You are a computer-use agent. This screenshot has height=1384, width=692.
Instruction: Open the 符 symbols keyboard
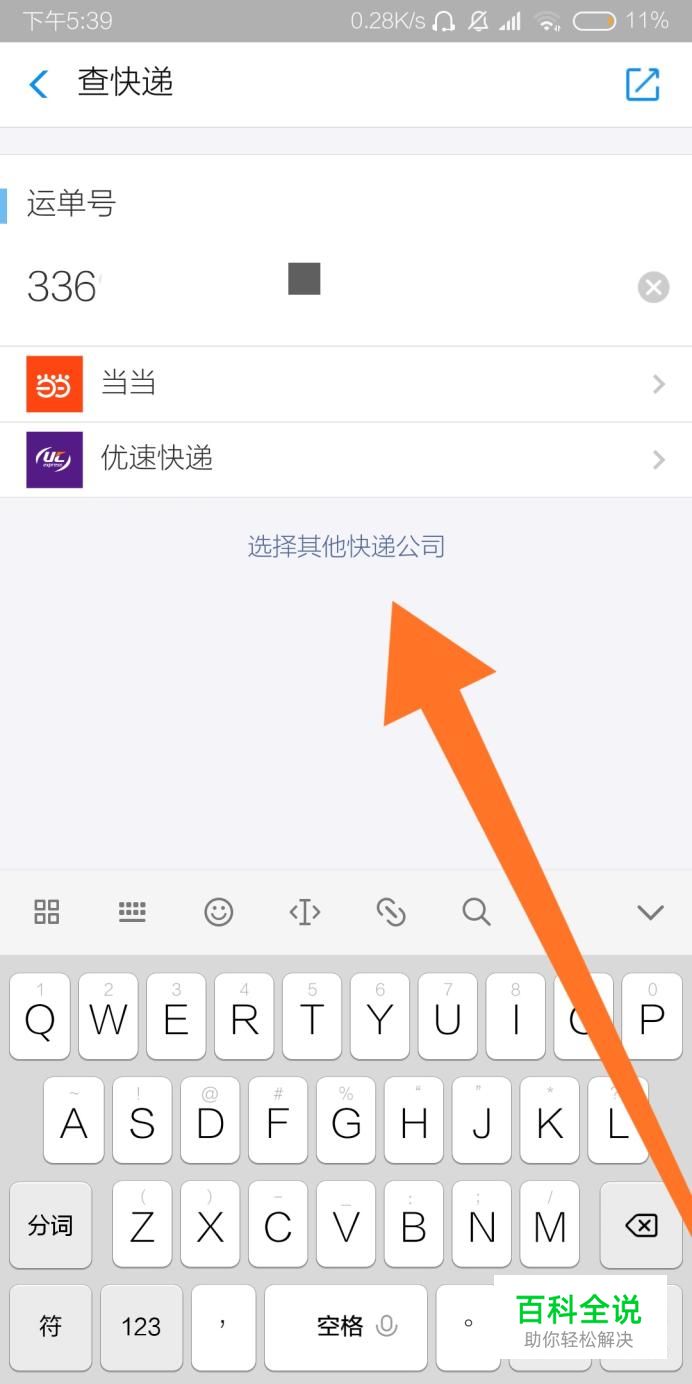coord(50,1327)
